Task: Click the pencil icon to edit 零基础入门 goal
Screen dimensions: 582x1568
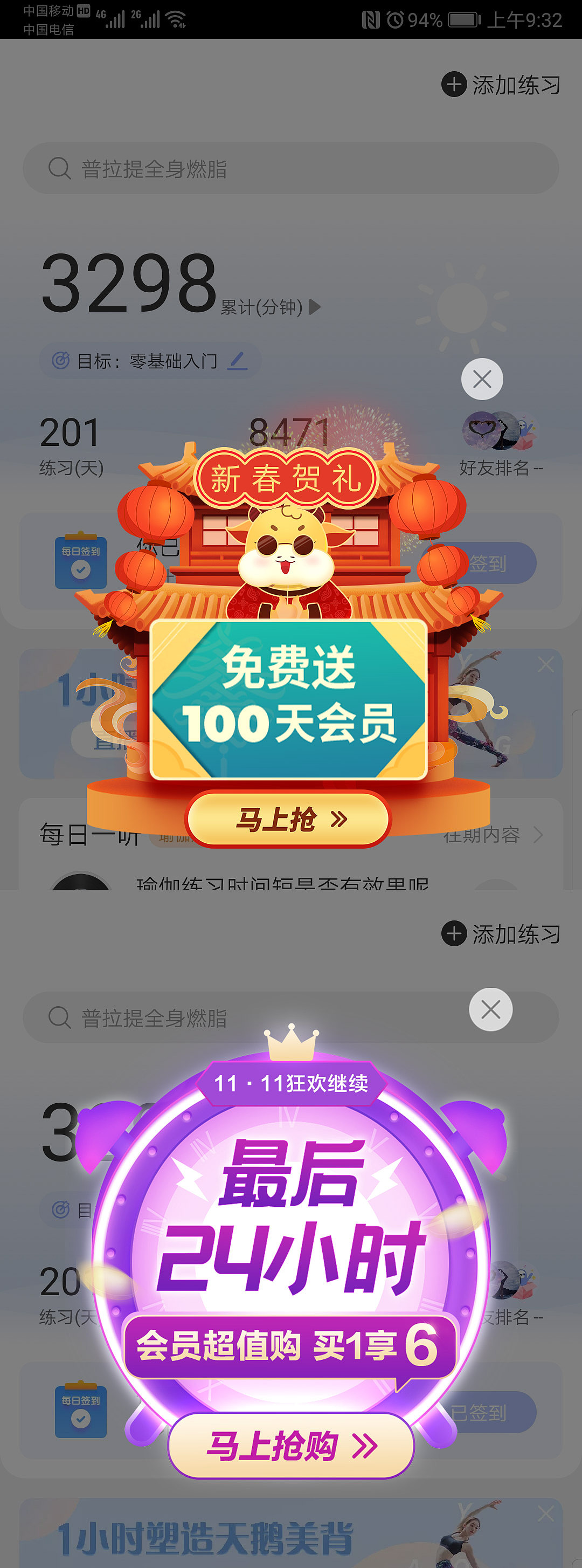Action: click(x=239, y=362)
